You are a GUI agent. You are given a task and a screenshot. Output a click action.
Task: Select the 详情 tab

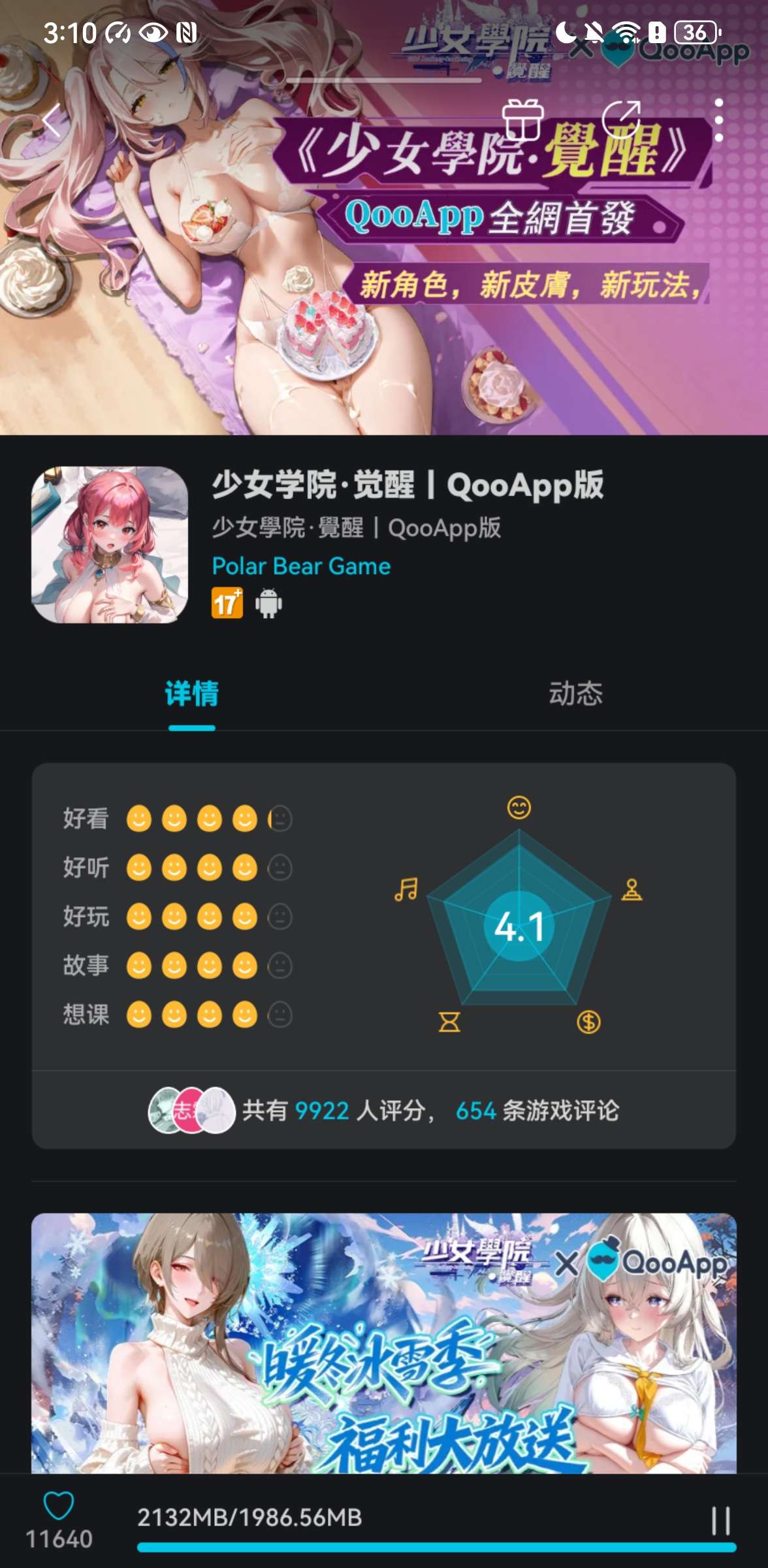(192, 694)
